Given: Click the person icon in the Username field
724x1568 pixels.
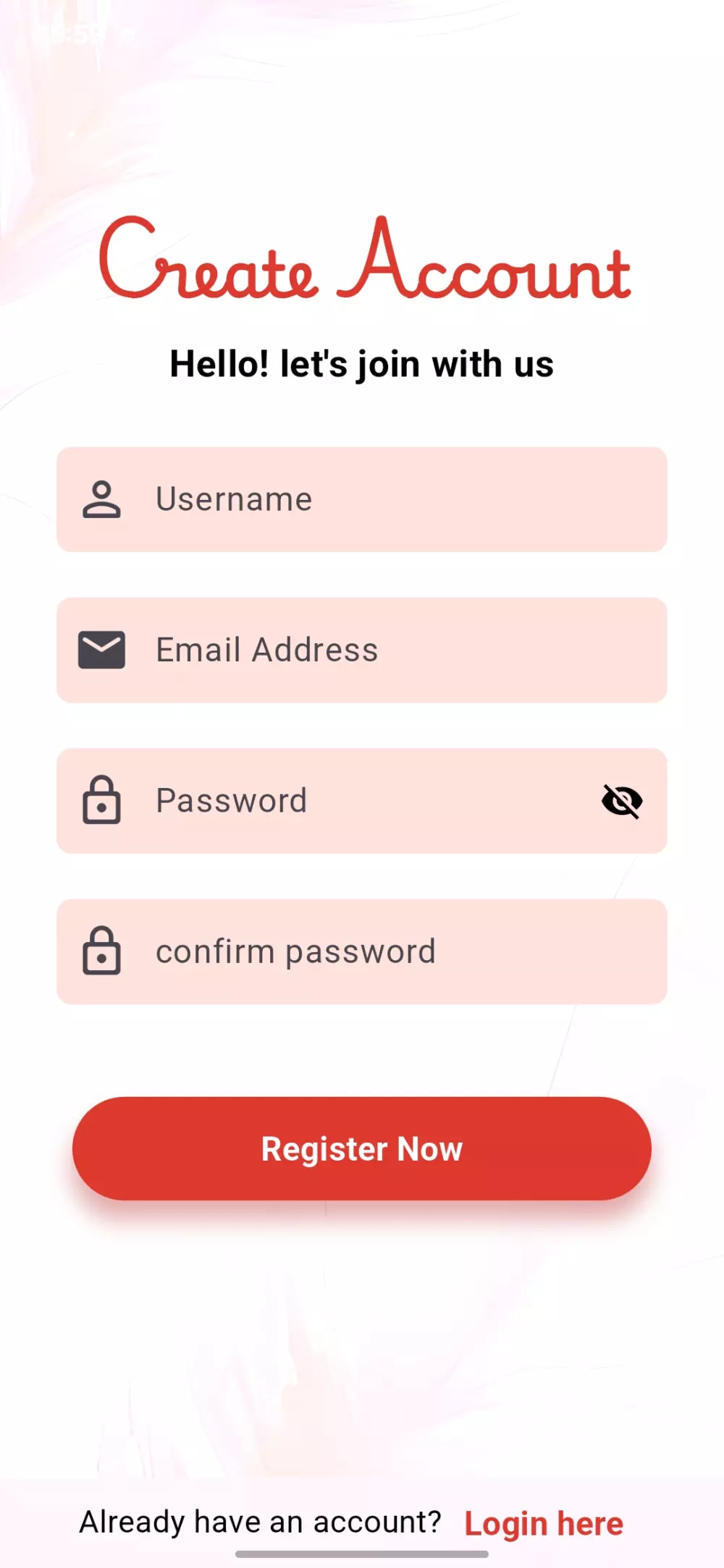Looking at the screenshot, I should click(x=102, y=499).
